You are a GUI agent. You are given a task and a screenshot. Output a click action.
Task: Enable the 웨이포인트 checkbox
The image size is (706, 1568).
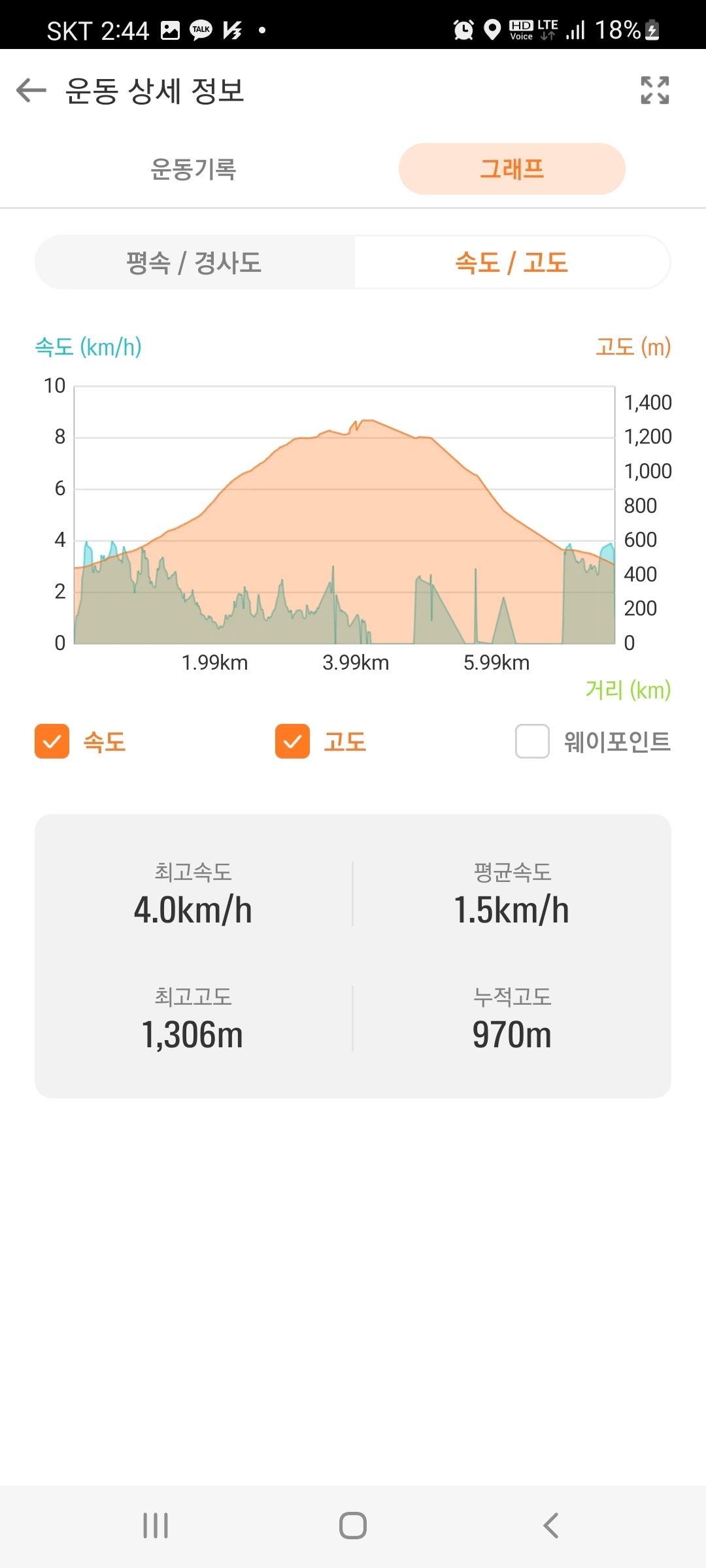pyautogui.click(x=532, y=742)
